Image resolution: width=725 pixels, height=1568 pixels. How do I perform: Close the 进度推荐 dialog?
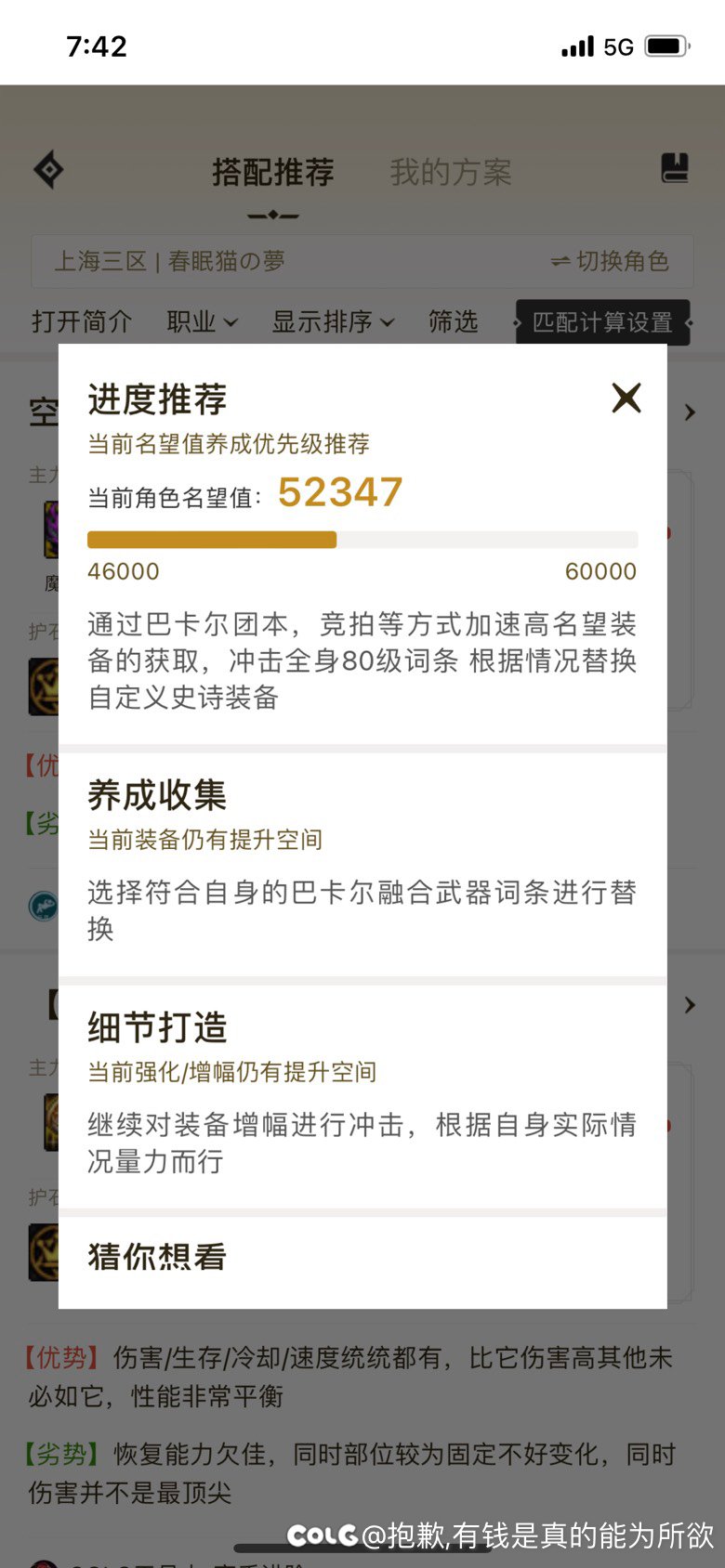pyautogui.click(x=626, y=398)
